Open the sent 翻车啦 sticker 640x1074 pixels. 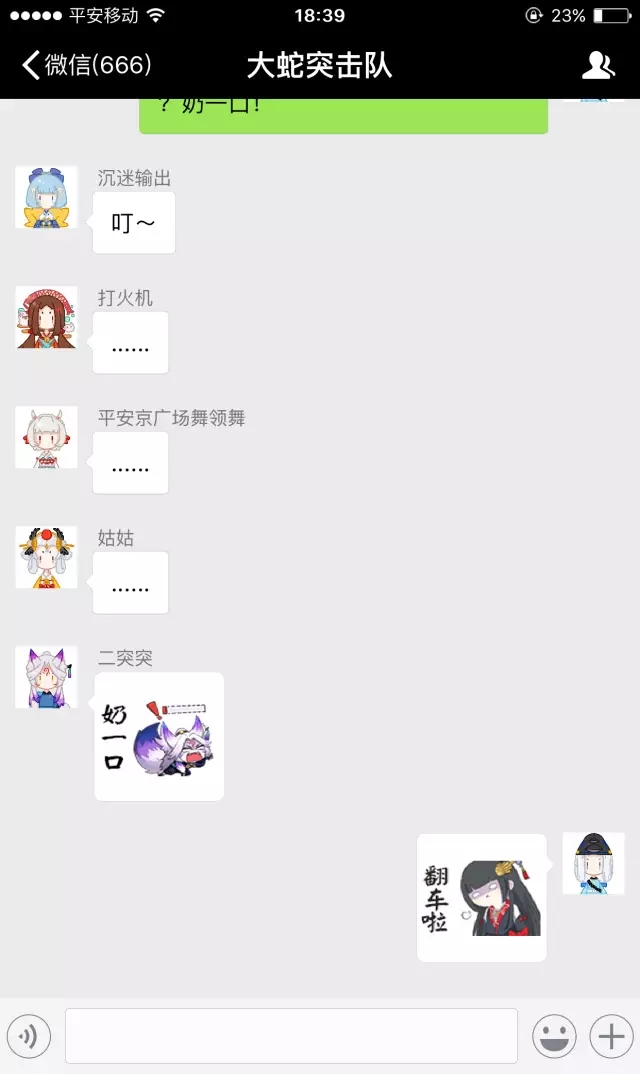pos(482,898)
